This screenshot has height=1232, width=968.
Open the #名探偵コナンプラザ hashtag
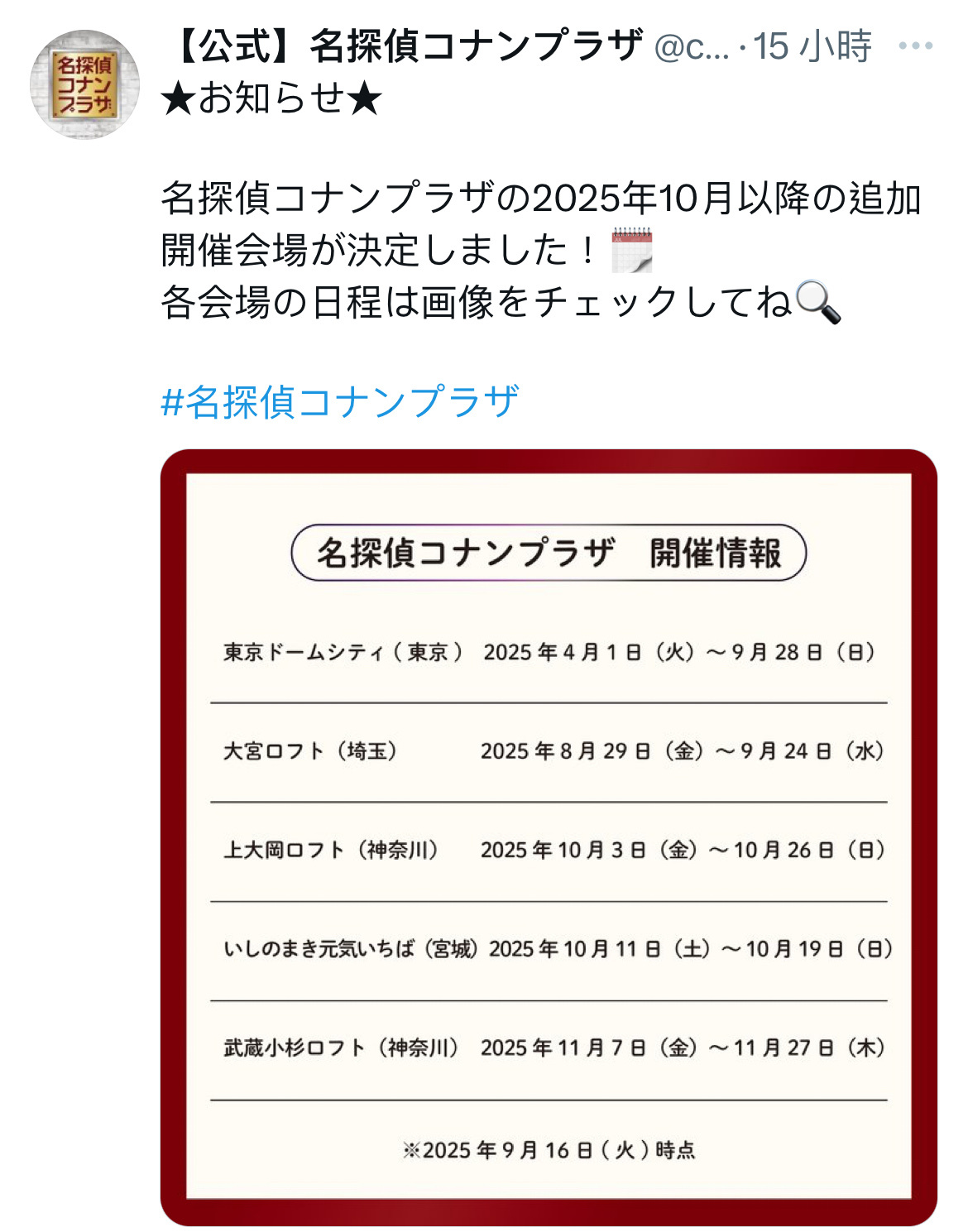click(340, 402)
